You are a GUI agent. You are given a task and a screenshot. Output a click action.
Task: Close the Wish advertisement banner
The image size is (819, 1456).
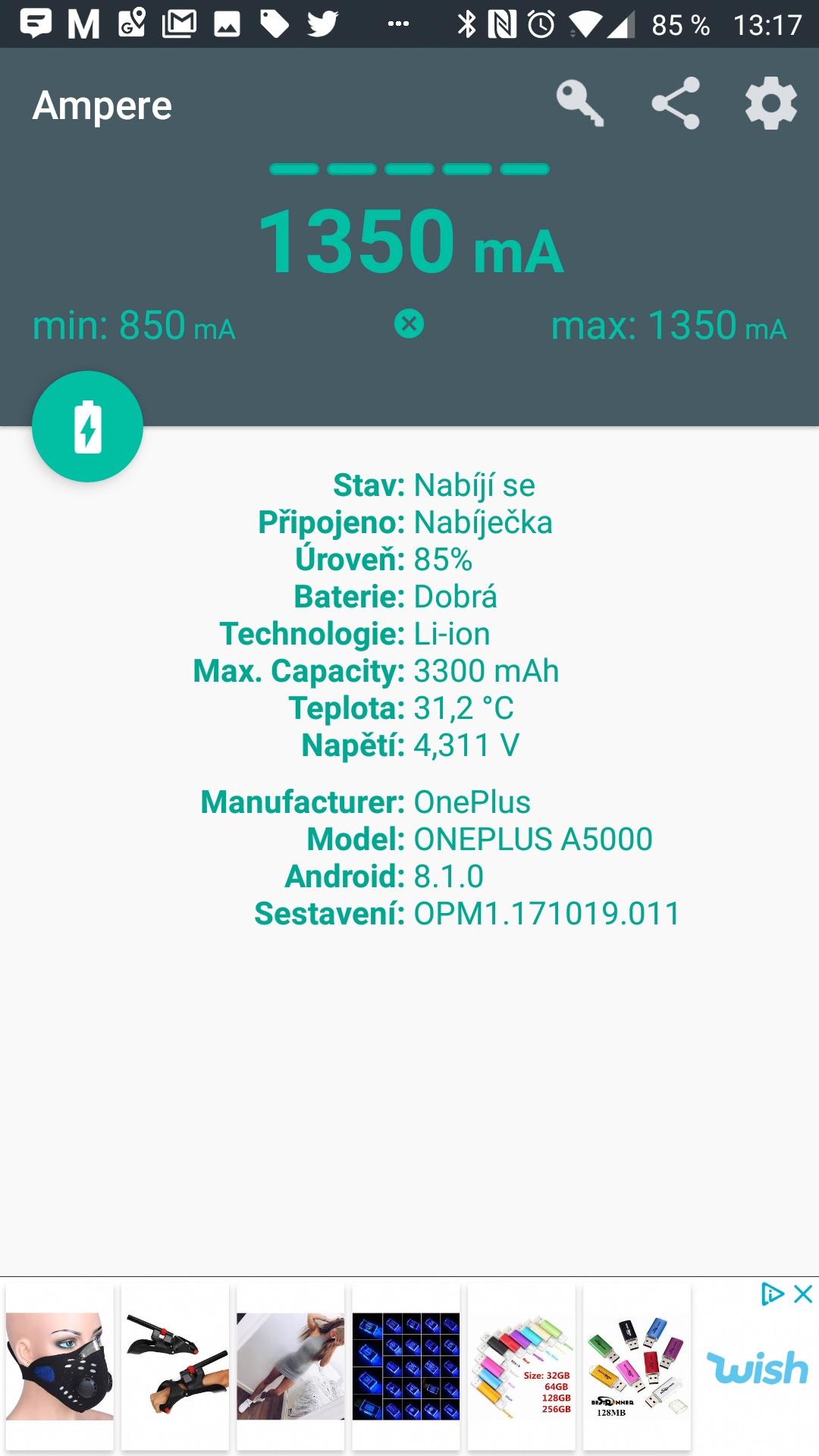803,1294
